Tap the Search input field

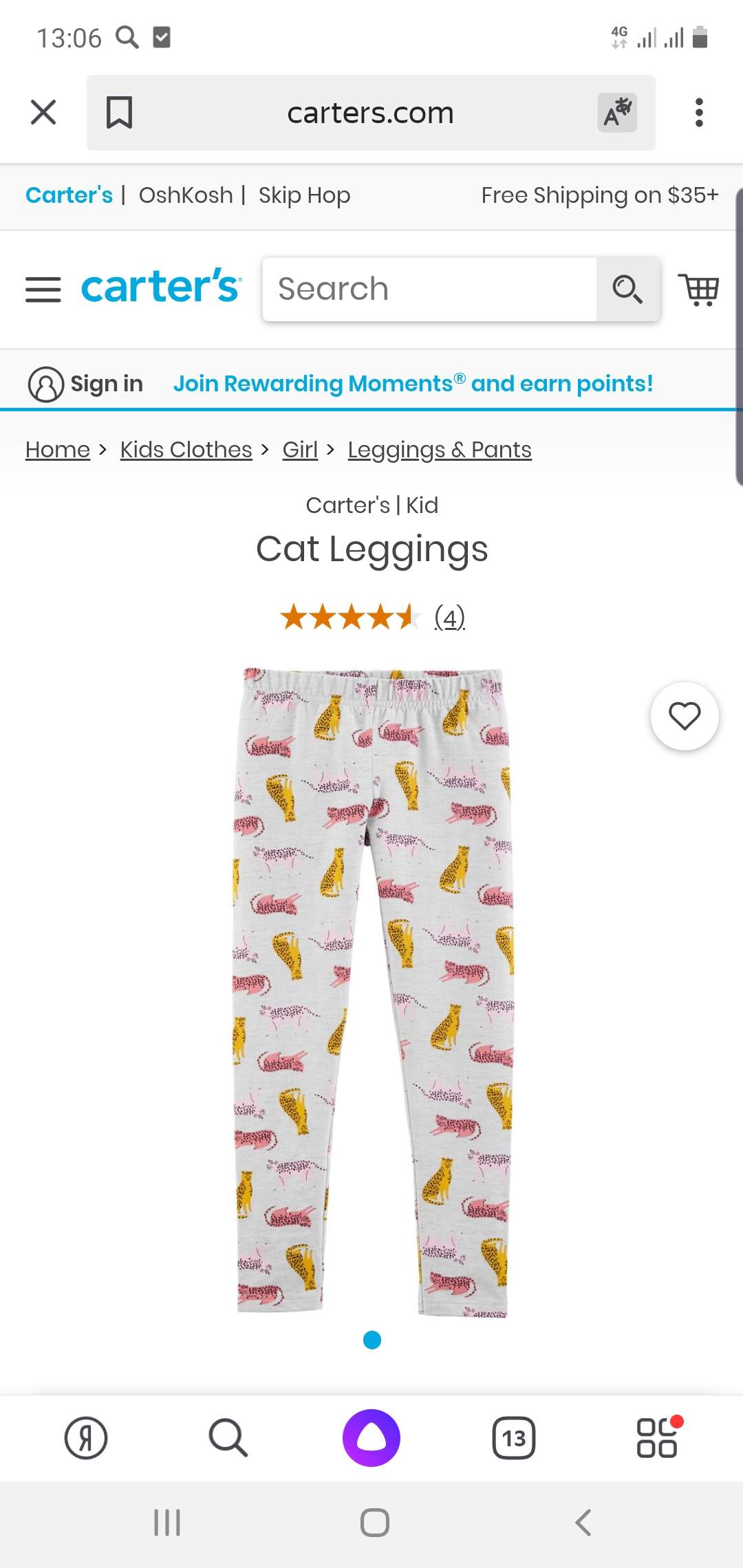(429, 289)
